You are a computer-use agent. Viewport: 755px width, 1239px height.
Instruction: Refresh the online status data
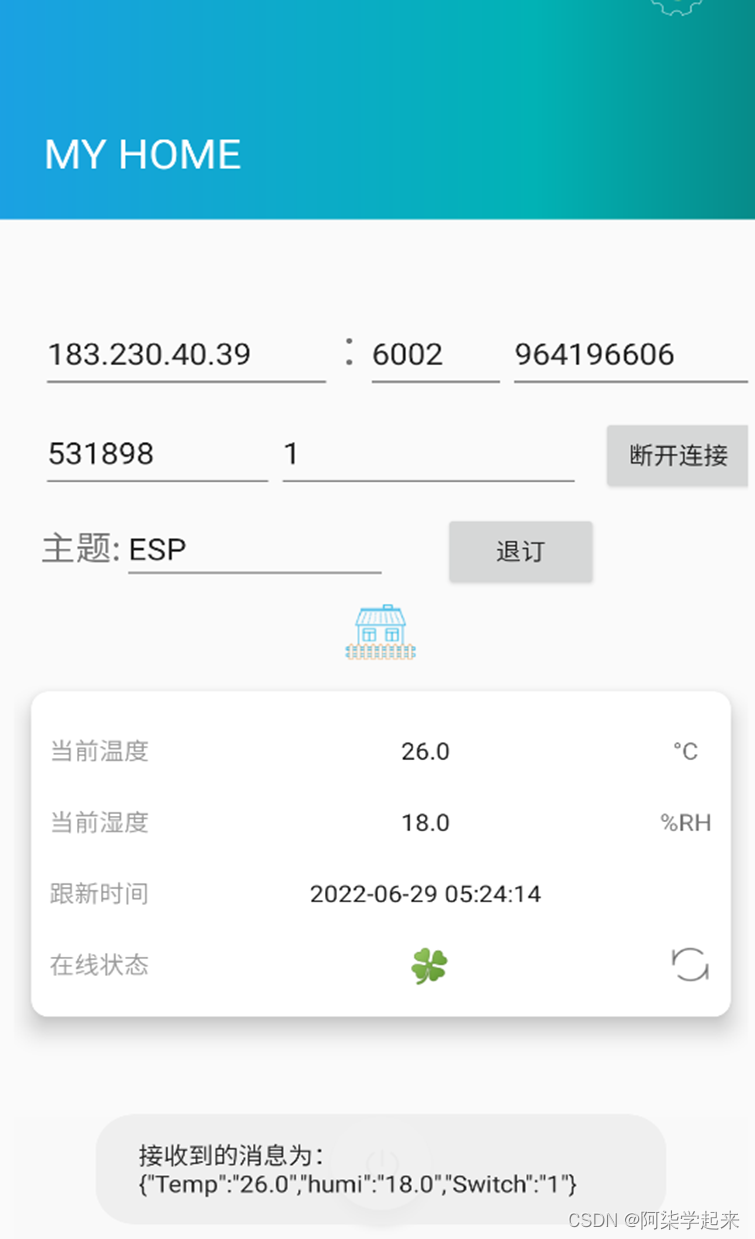(690, 965)
